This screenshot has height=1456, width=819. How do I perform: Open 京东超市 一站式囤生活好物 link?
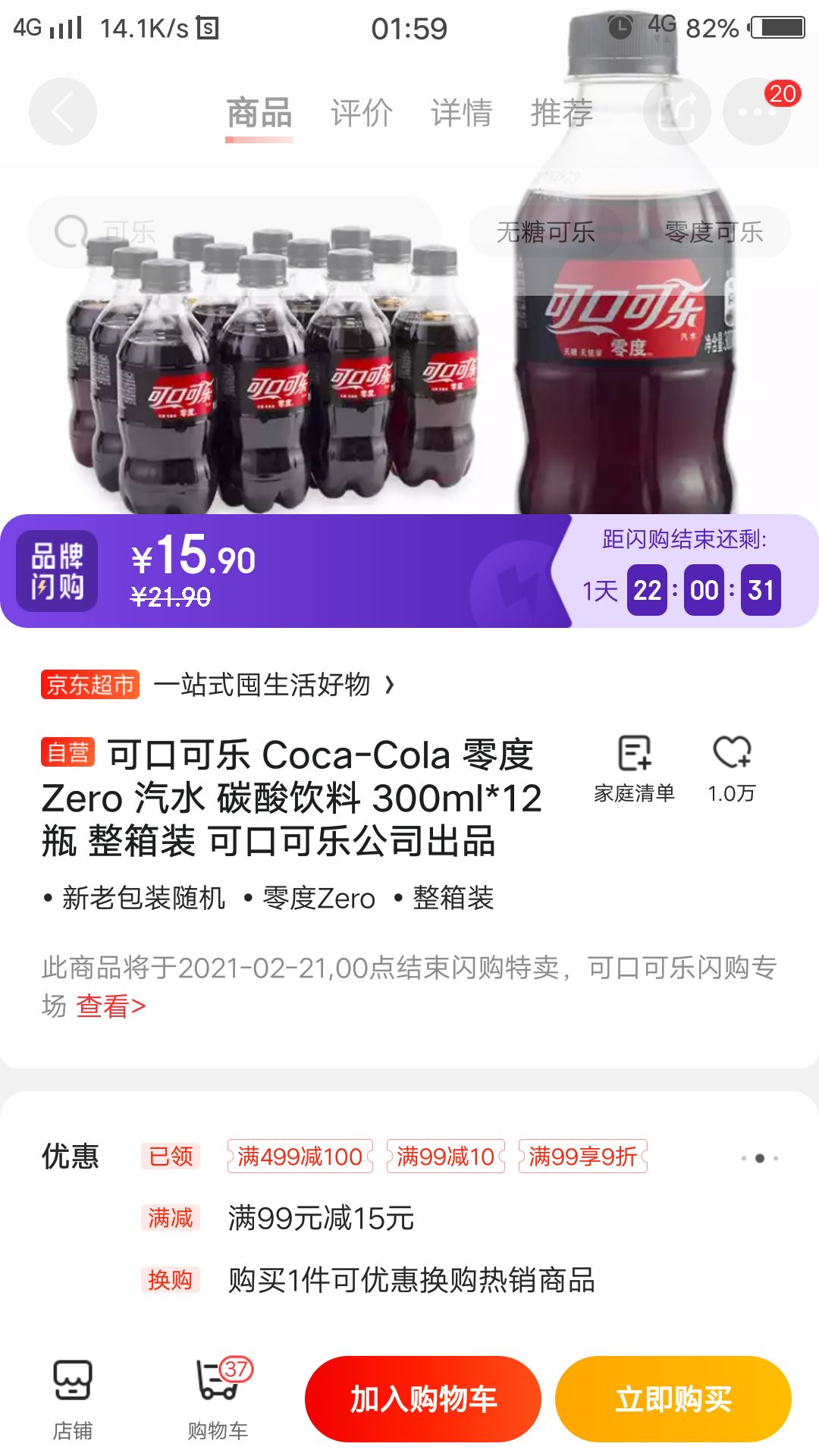[x=218, y=685]
